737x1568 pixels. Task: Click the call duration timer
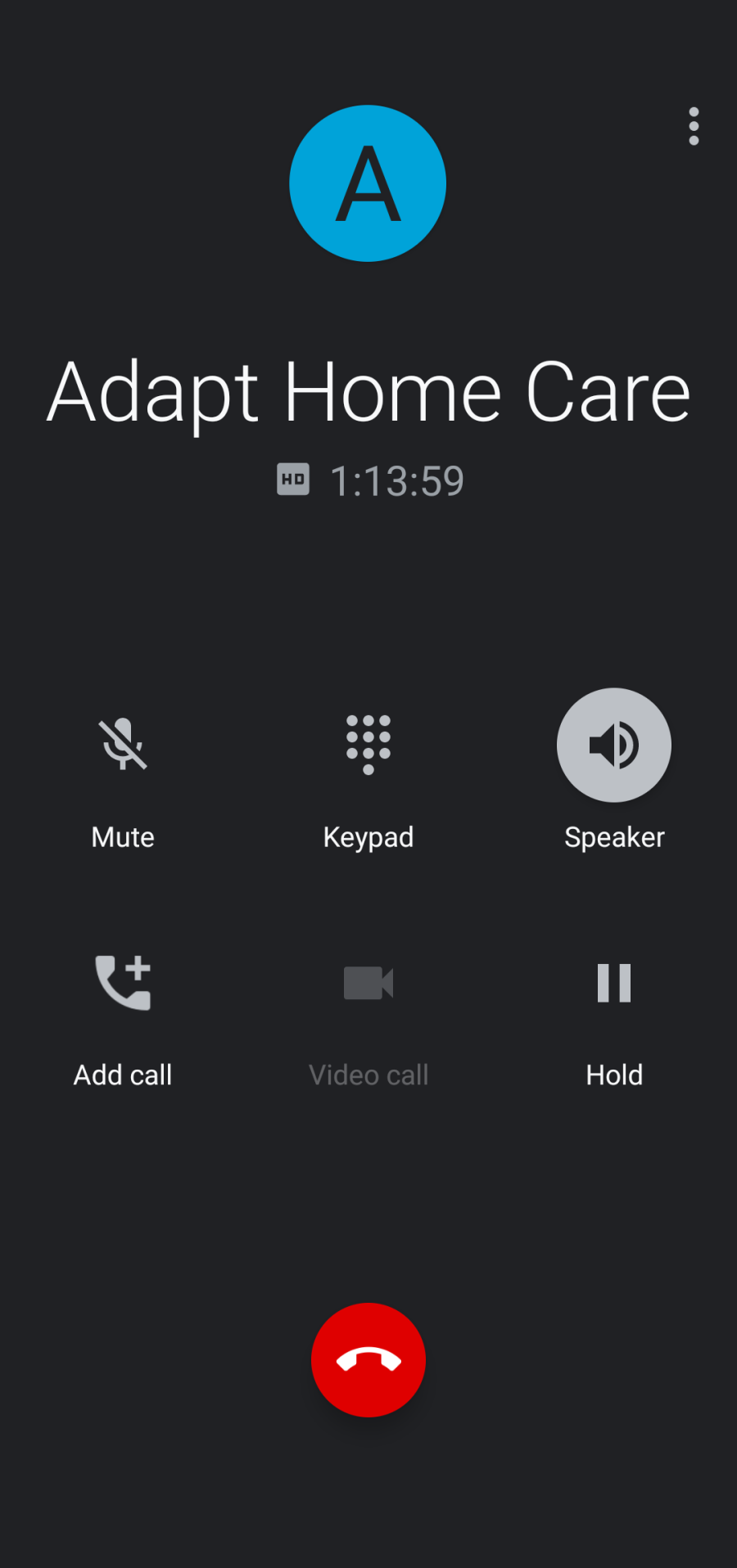click(397, 480)
